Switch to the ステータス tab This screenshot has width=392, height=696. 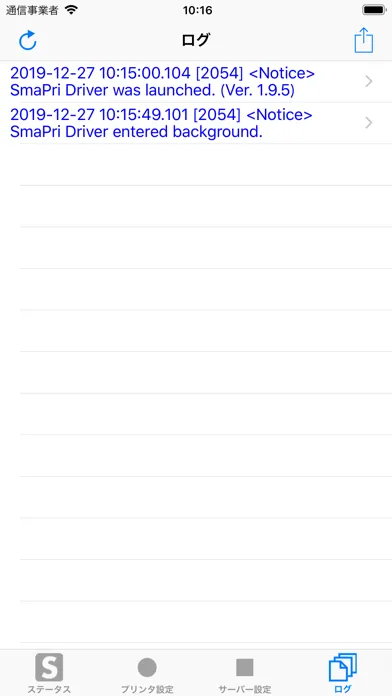click(x=49, y=673)
